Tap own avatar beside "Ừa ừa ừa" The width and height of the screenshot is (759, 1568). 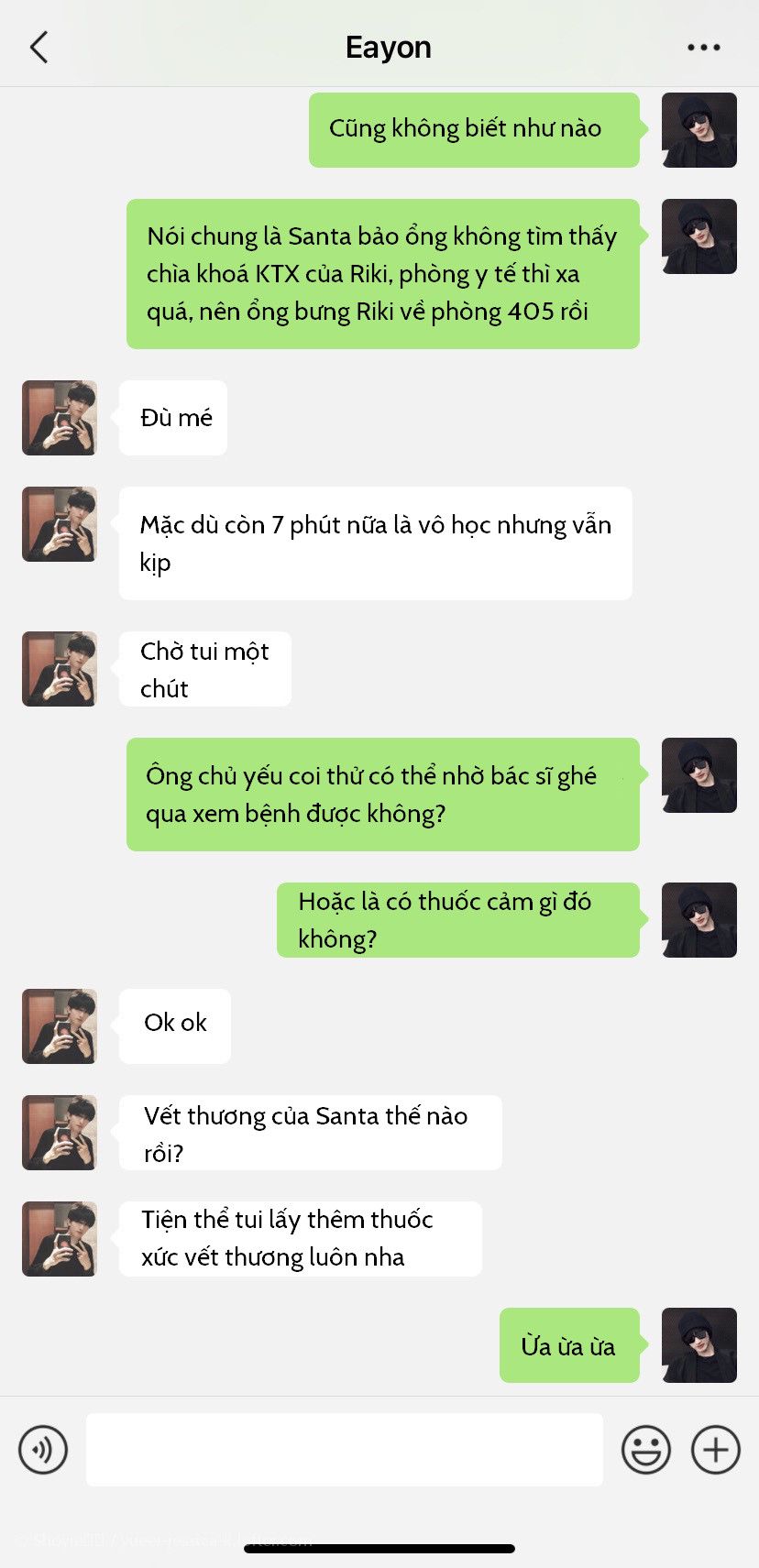point(699,1345)
